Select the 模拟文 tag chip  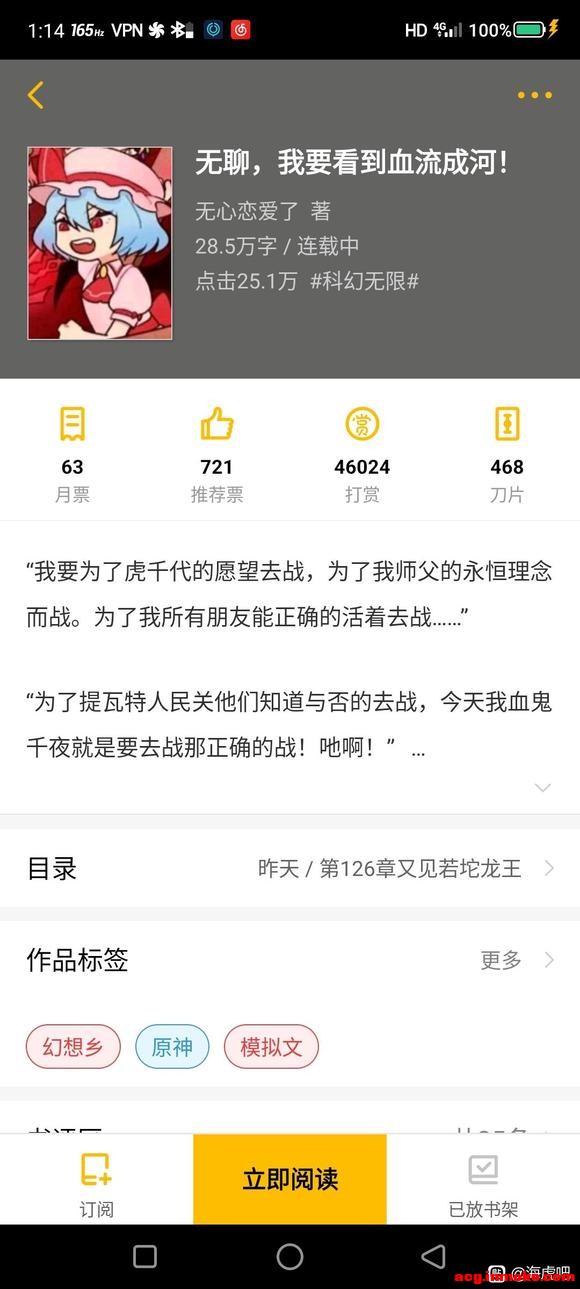pyautogui.click(x=271, y=1047)
